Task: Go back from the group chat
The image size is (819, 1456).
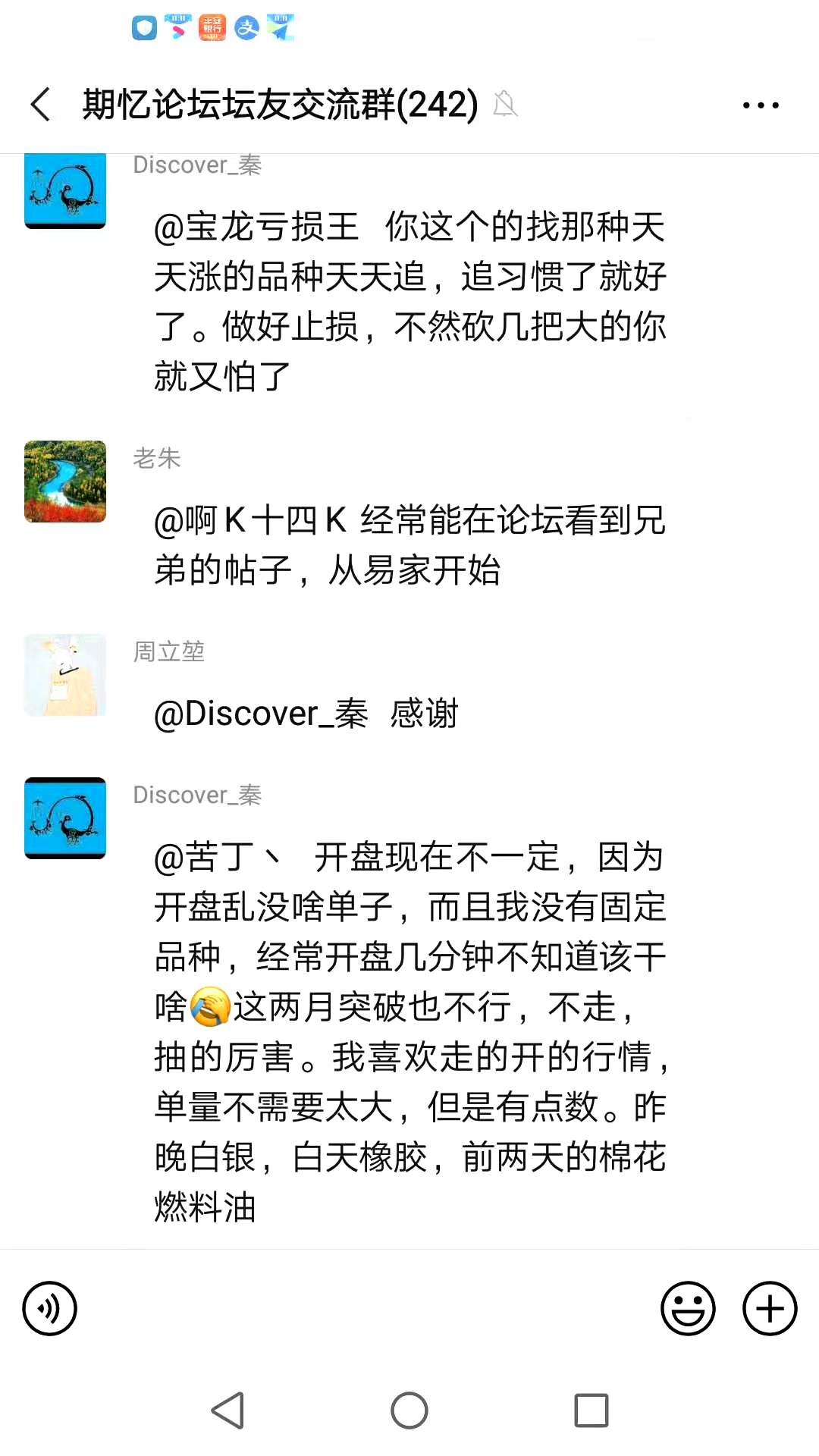Action: click(x=42, y=104)
